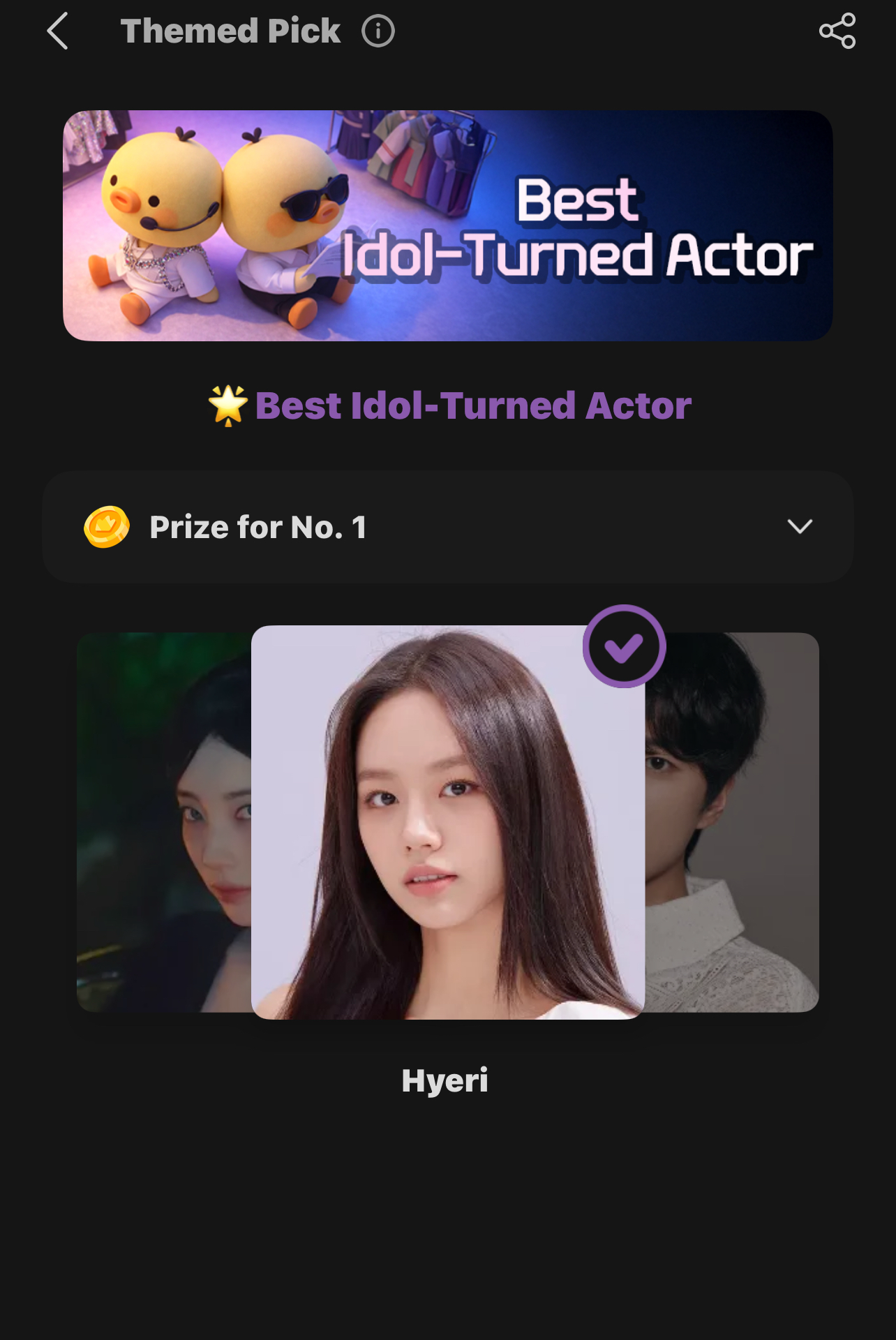Open the Best Idol-Turned Actor banner
Image resolution: width=896 pixels, height=1340 pixels.
[448, 225]
